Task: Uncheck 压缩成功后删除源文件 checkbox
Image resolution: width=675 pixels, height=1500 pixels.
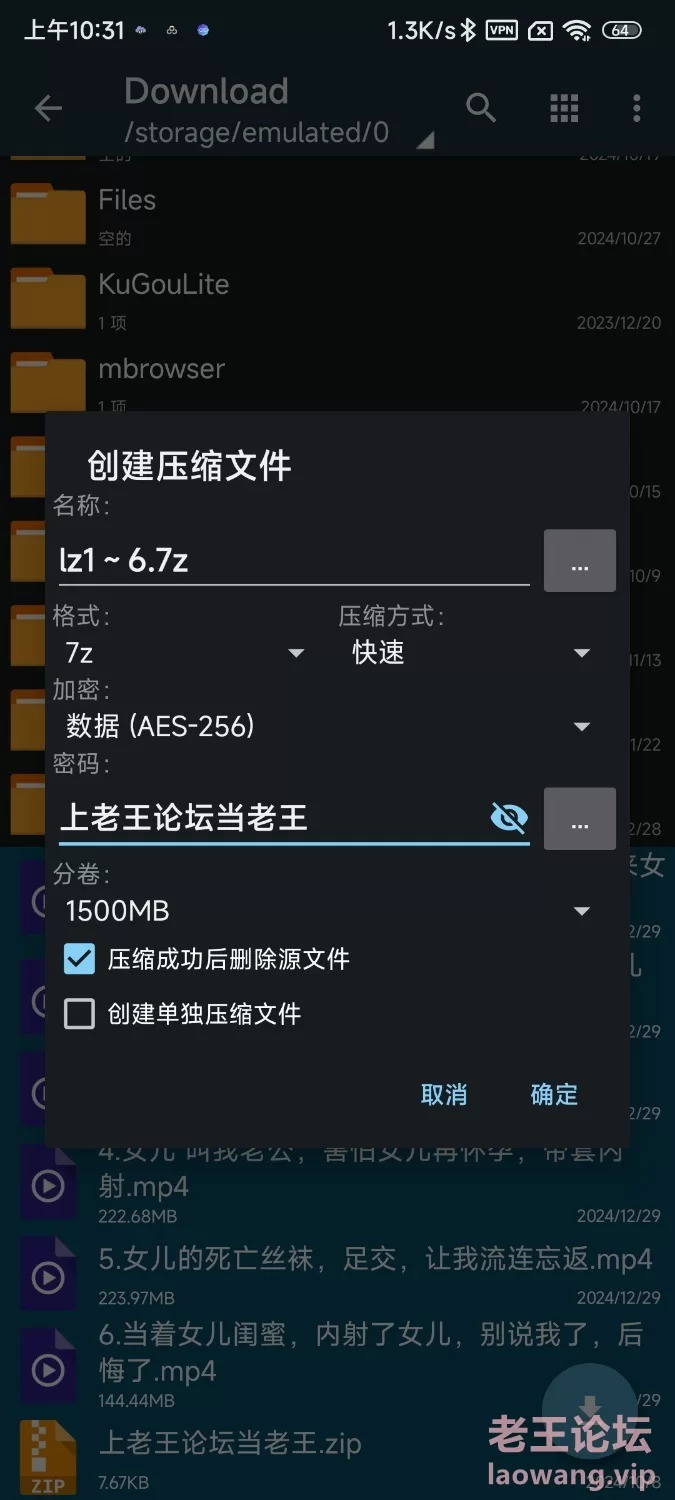Action: coord(79,959)
